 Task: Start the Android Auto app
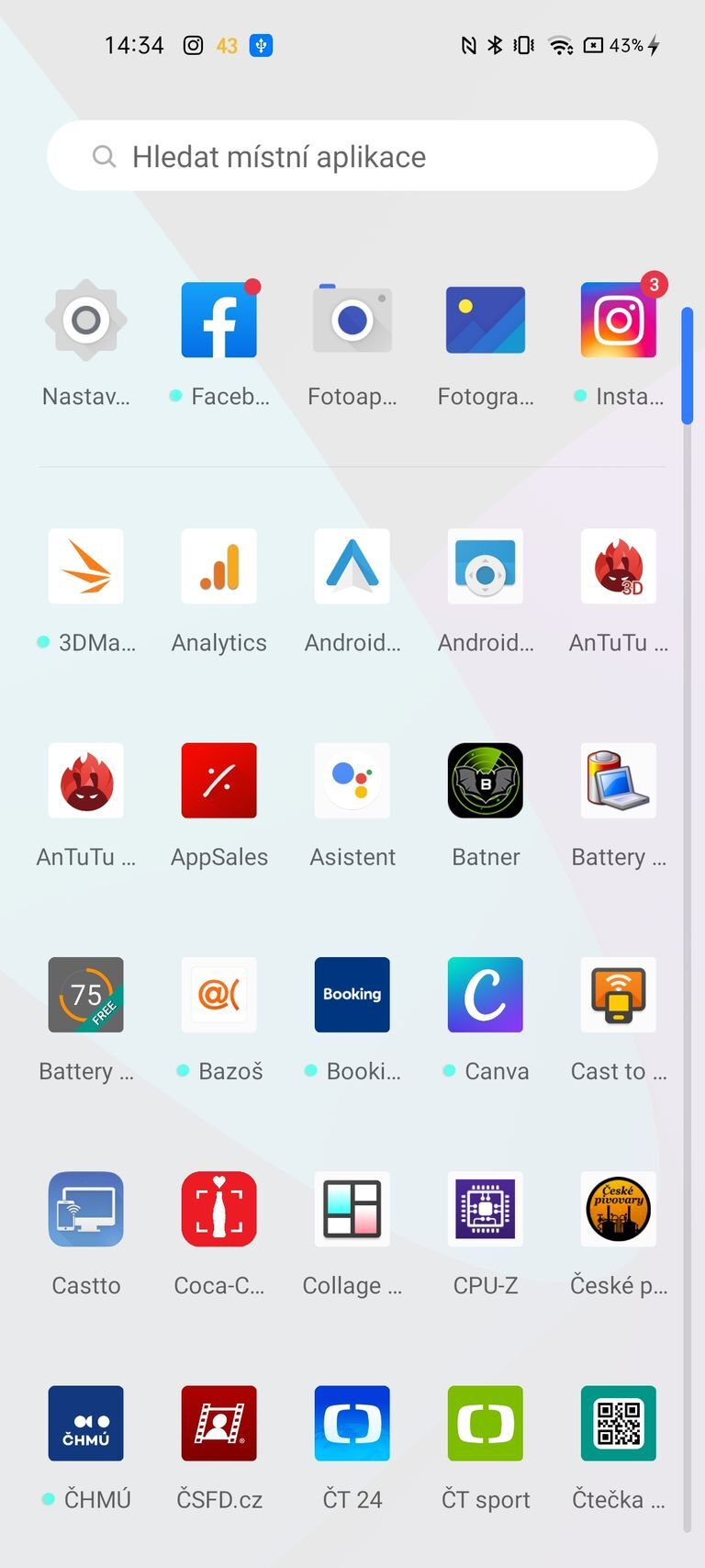point(352,567)
